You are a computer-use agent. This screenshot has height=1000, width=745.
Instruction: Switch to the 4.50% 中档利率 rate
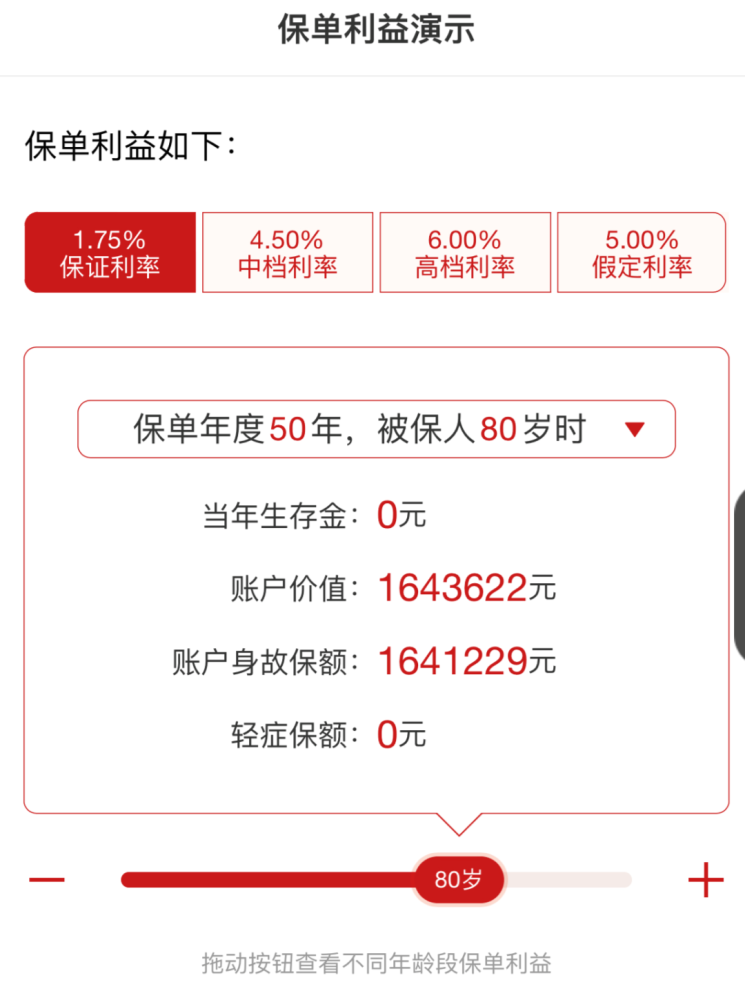[287, 251]
